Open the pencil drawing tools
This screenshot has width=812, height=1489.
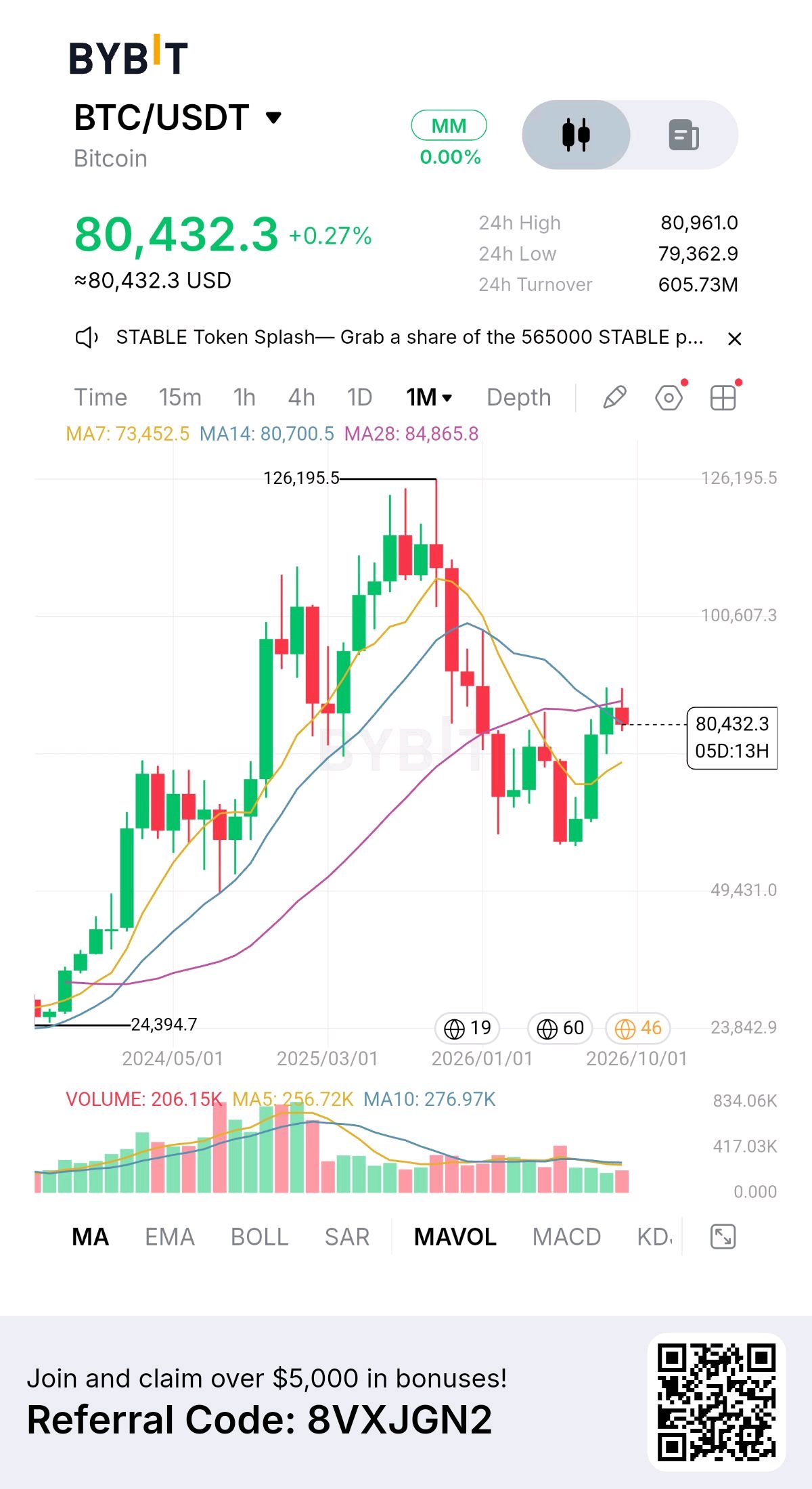pyautogui.click(x=614, y=397)
